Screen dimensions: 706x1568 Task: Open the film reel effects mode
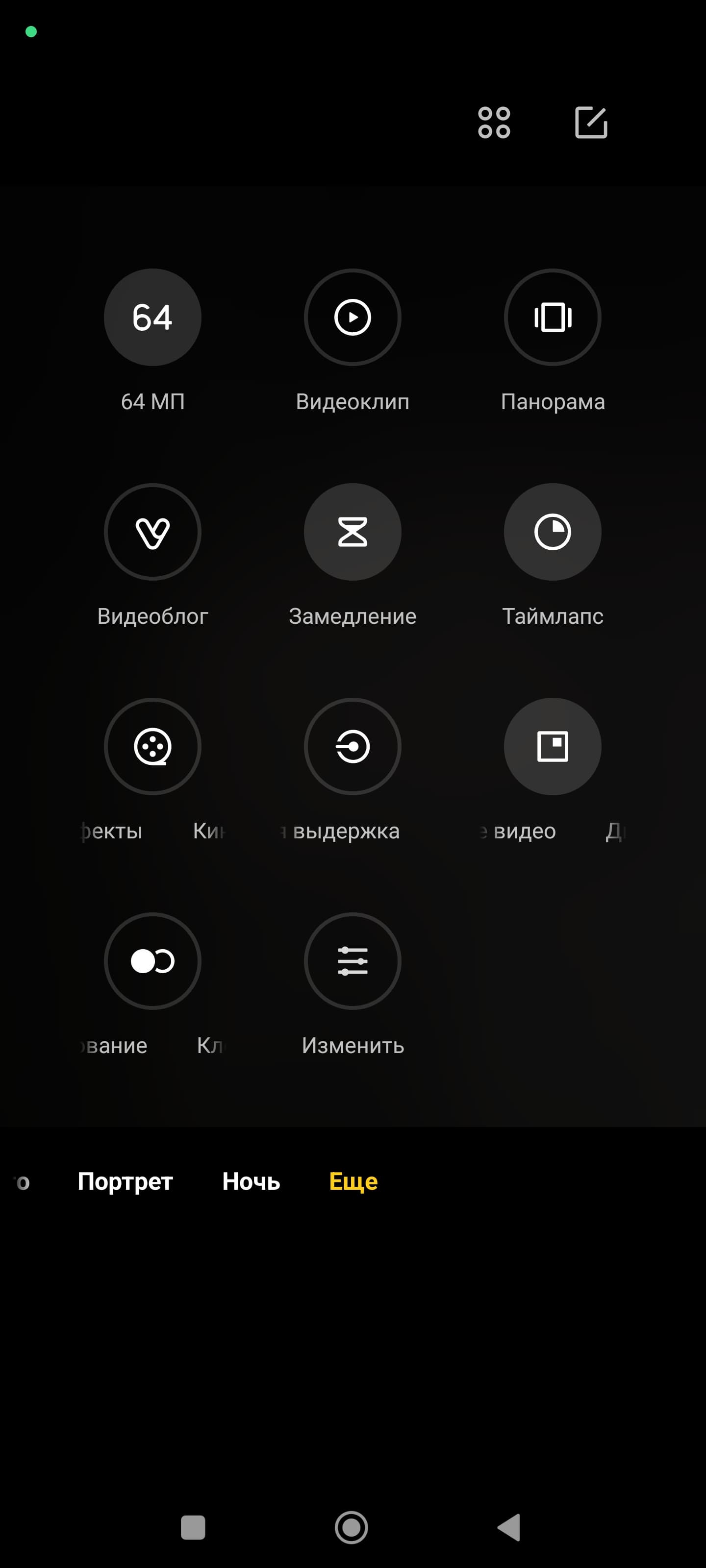pos(152,746)
